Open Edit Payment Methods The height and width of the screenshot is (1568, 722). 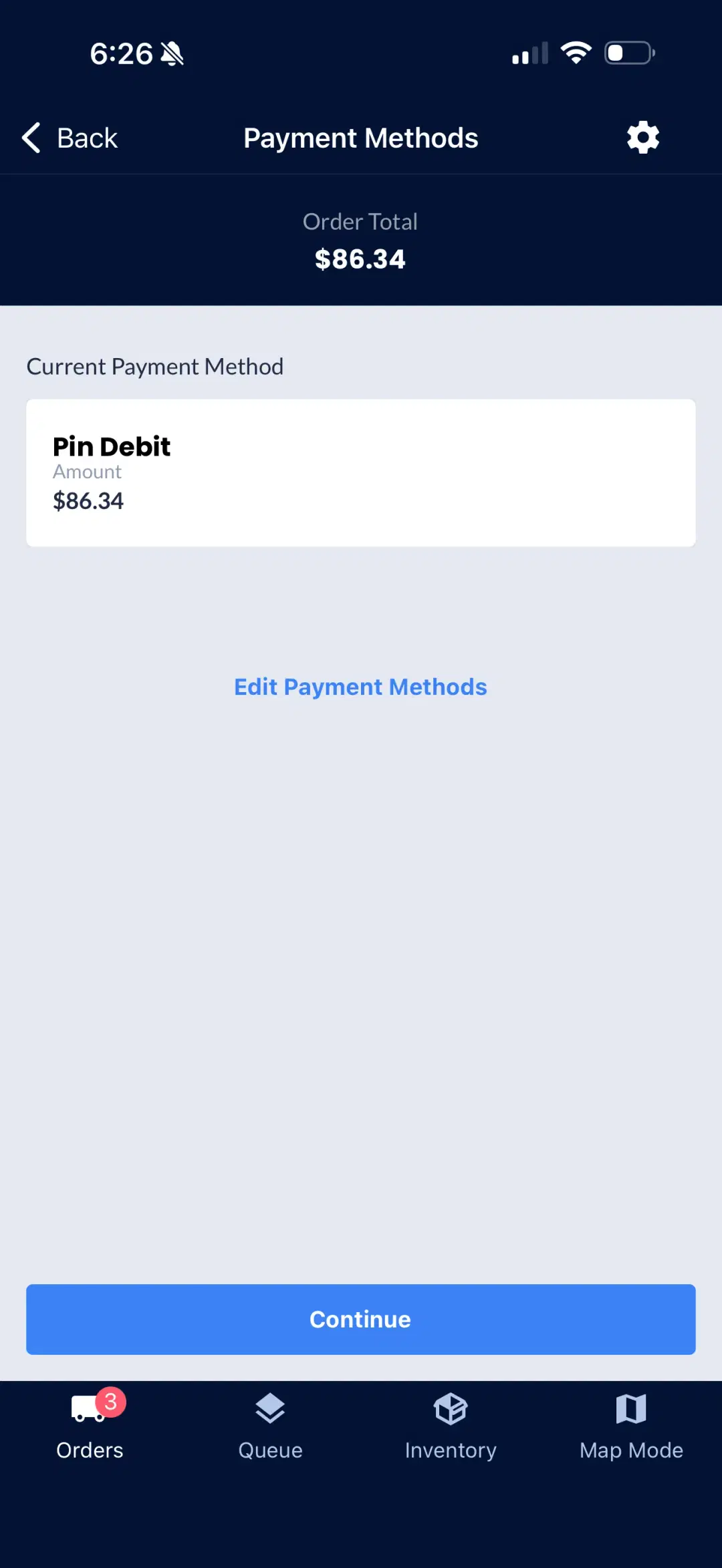[360, 686]
